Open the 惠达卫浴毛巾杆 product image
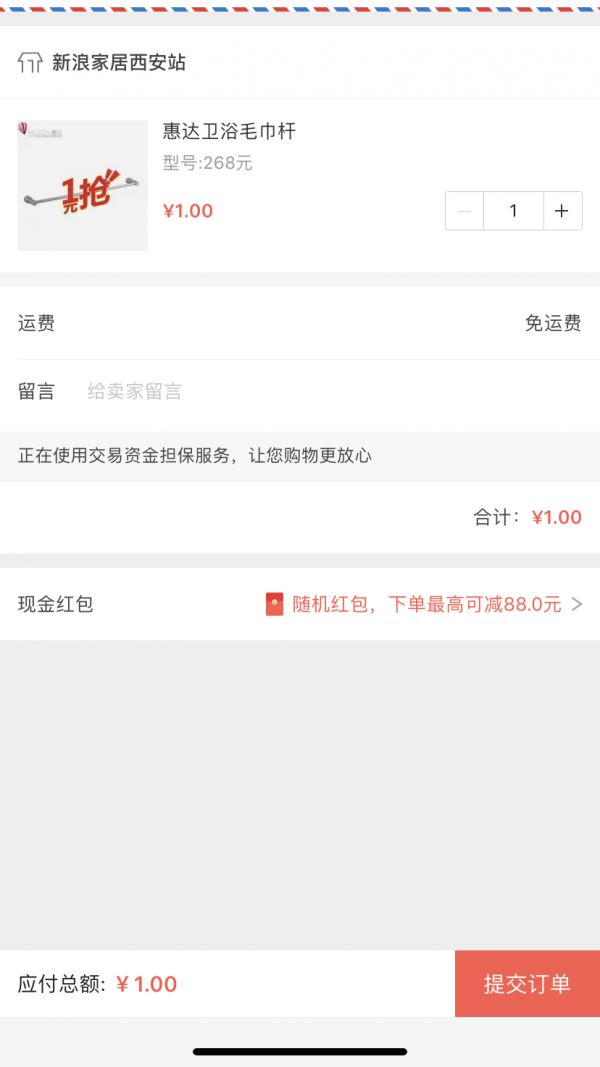 pos(82,186)
